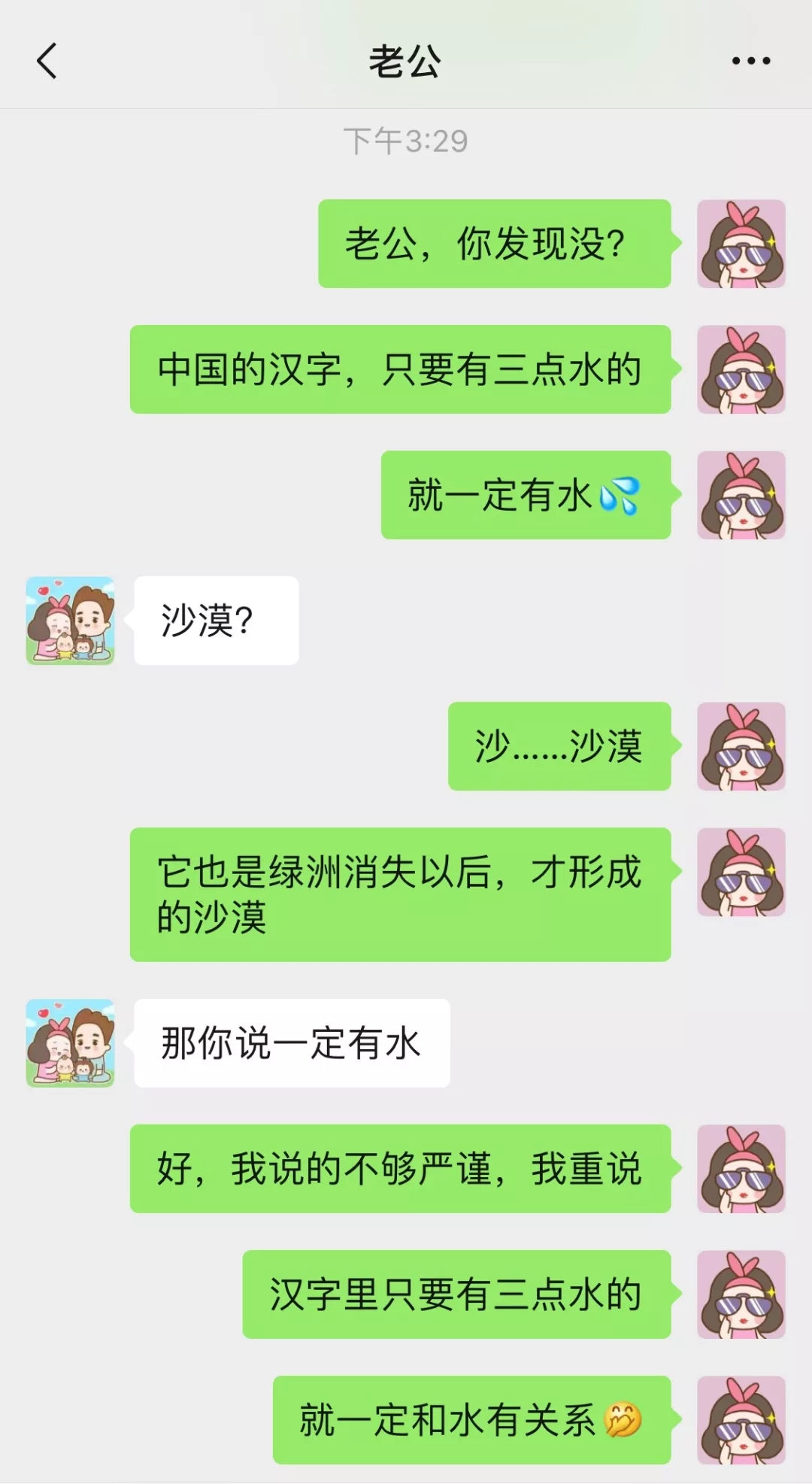Open husband's avatar next to 沙漠?

point(70,621)
